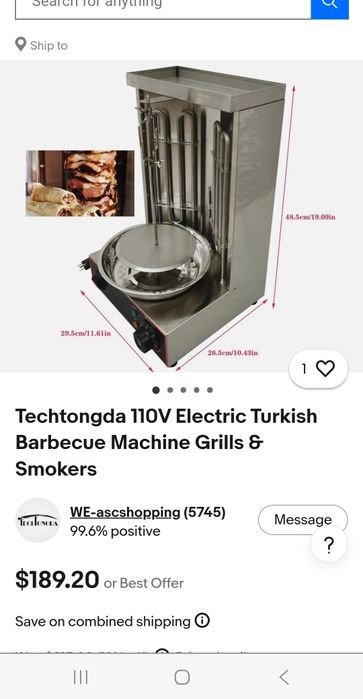
Task: Open the Ship to location selector
Action: click(x=41, y=45)
